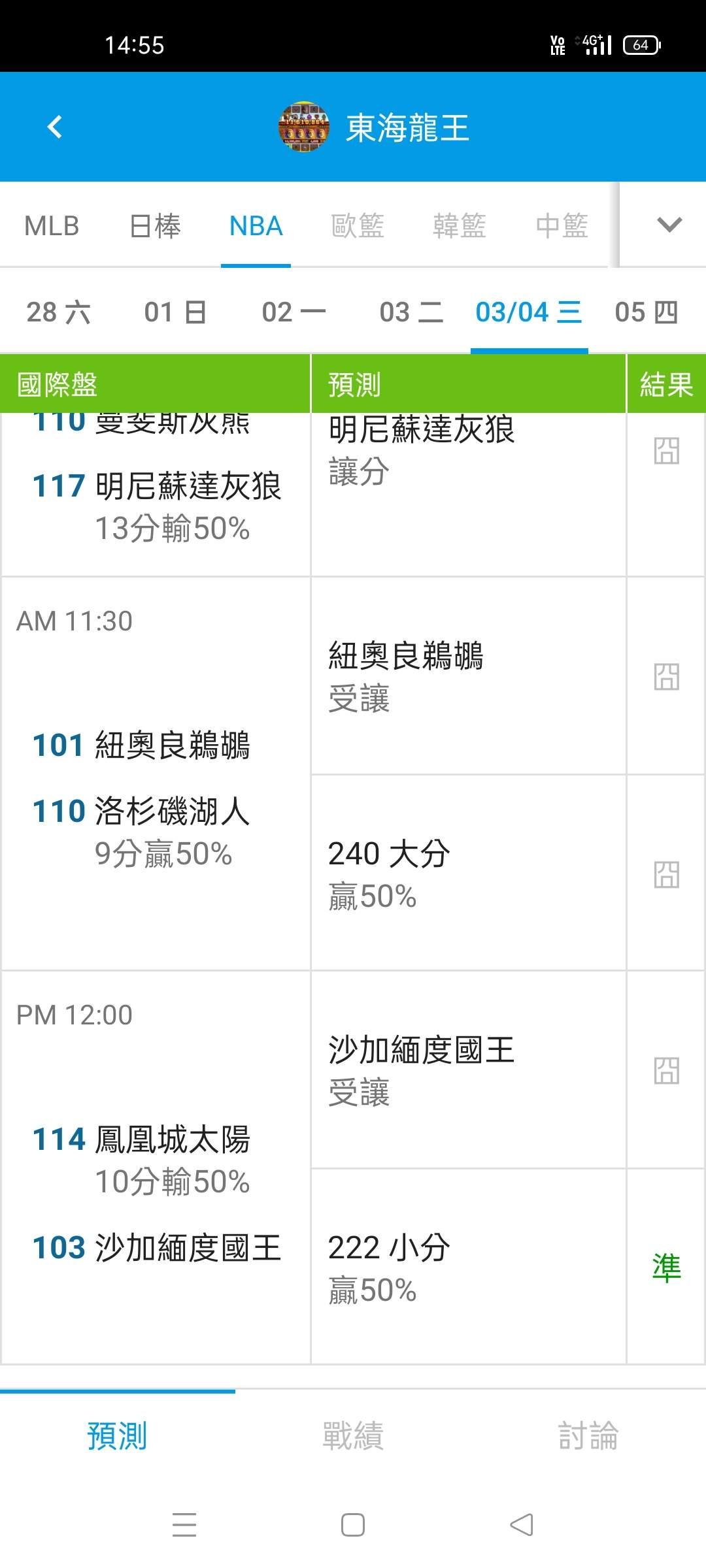The height and width of the screenshot is (1568, 706).
Task: Open the 東海龍王 profile avatar
Action: (x=304, y=127)
